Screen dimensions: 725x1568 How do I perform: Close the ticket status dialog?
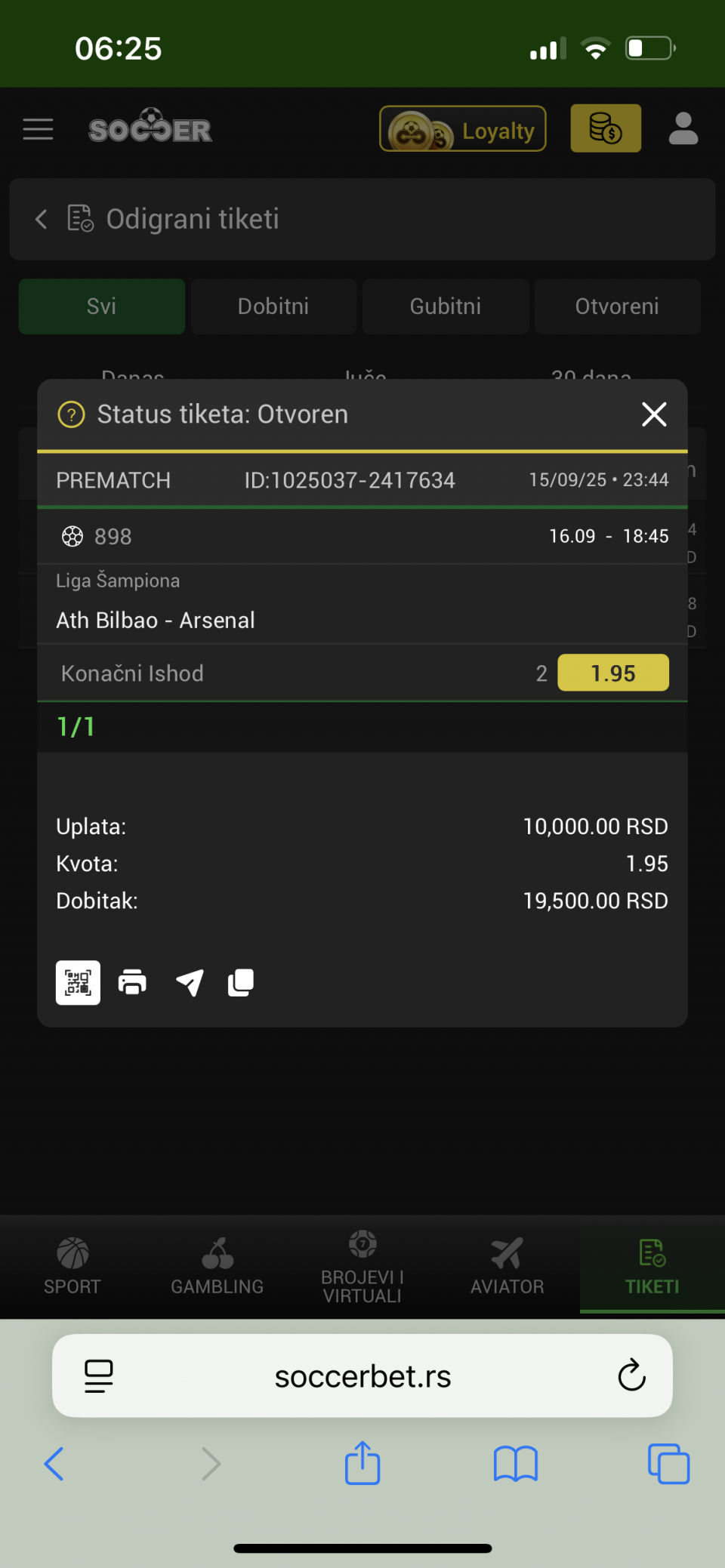pyautogui.click(x=654, y=414)
